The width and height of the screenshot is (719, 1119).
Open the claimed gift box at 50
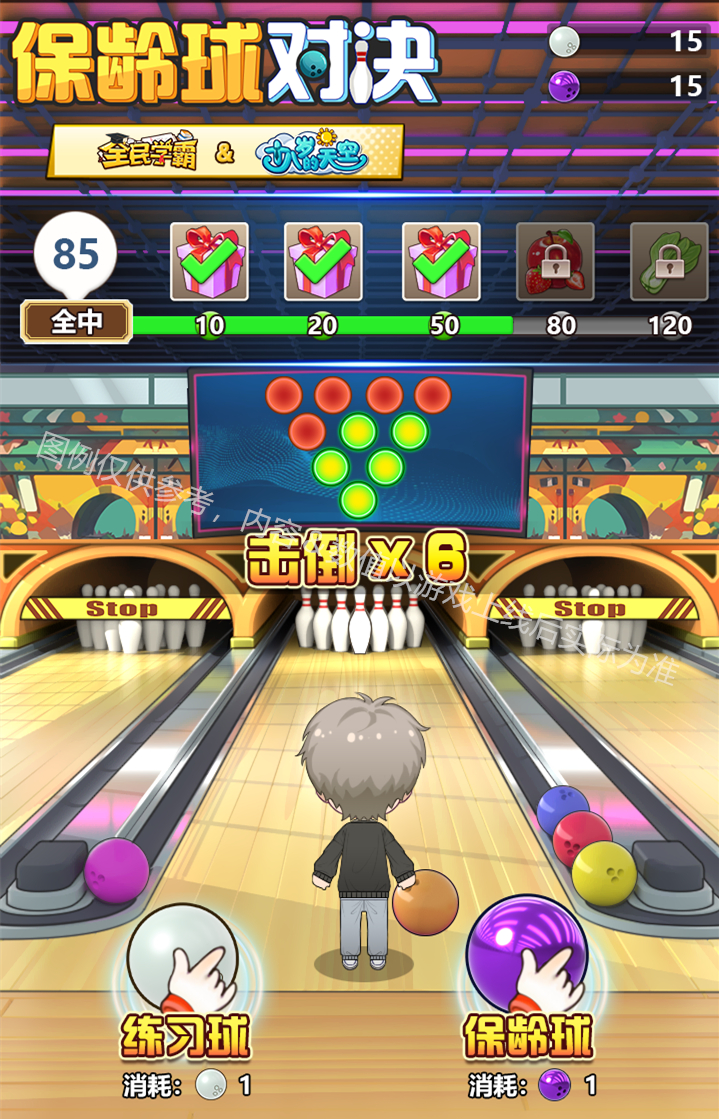(441, 261)
